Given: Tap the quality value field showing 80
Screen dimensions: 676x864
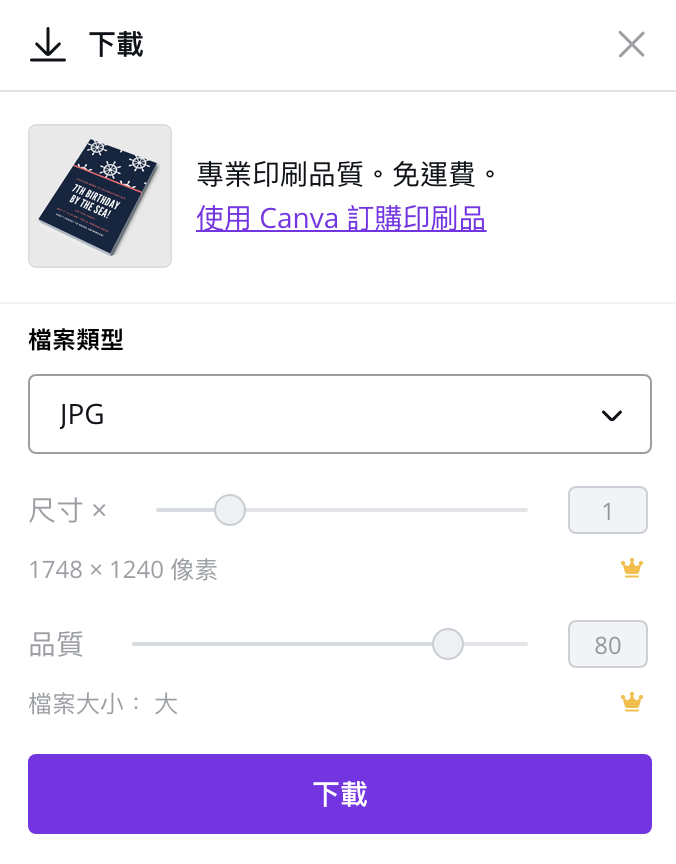Looking at the screenshot, I should point(607,645).
